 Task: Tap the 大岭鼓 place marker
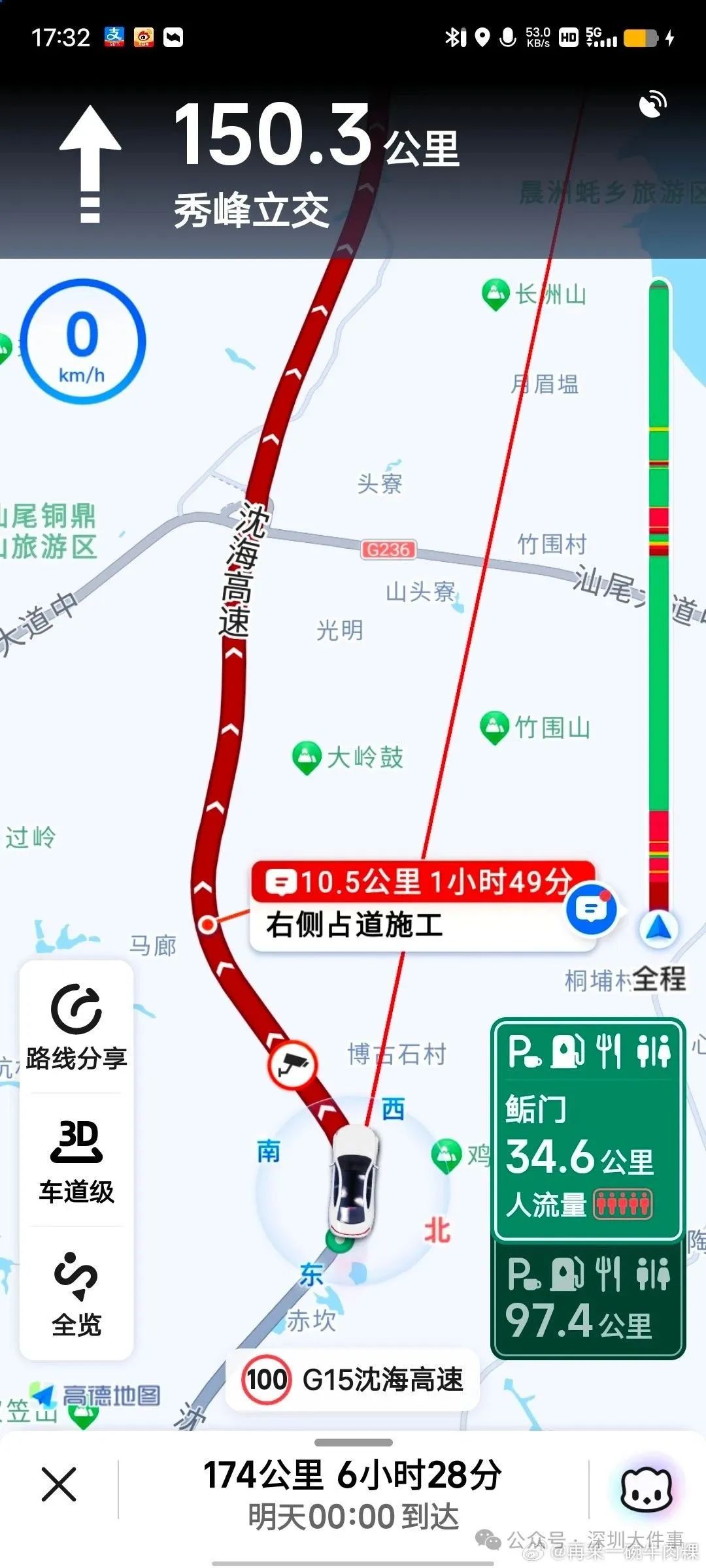pyautogui.click(x=348, y=758)
